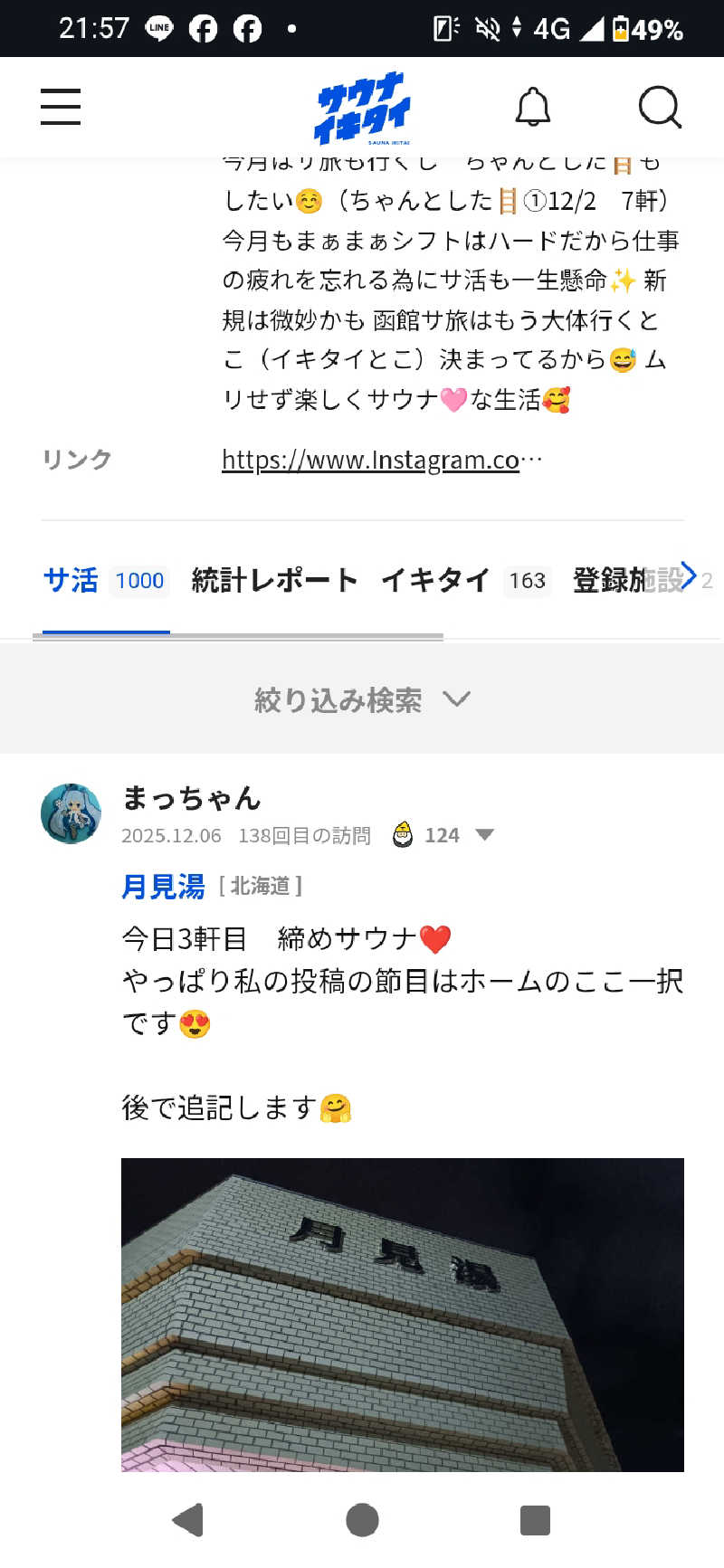
Task: Tap the username まっちゃん
Action: (x=192, y=799)
